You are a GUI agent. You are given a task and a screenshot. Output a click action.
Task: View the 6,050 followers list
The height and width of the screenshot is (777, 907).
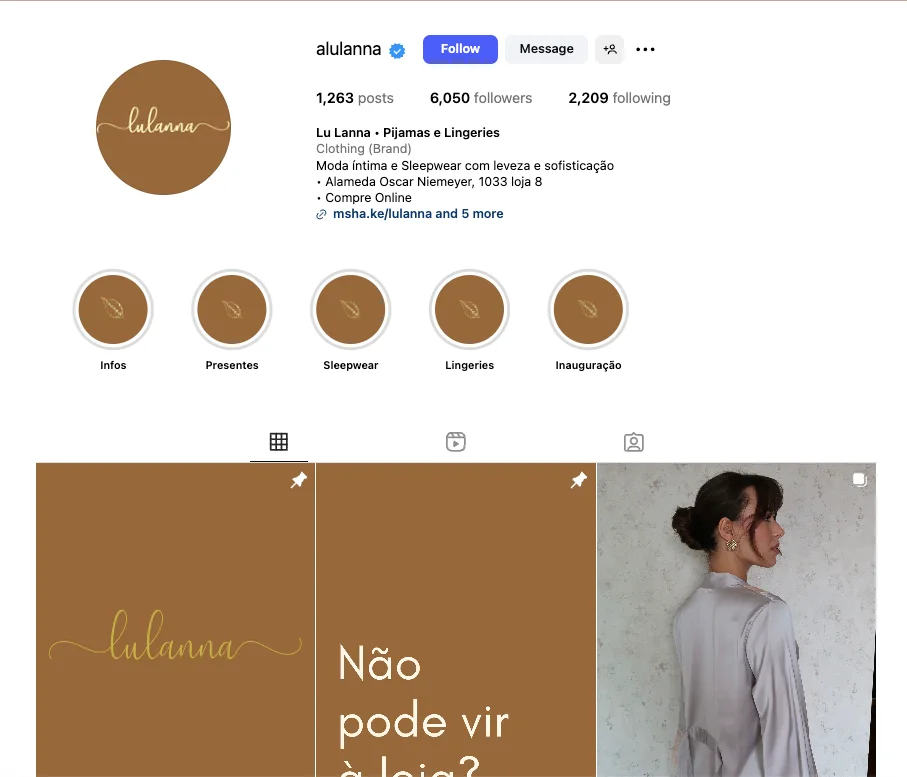(481, 98)
